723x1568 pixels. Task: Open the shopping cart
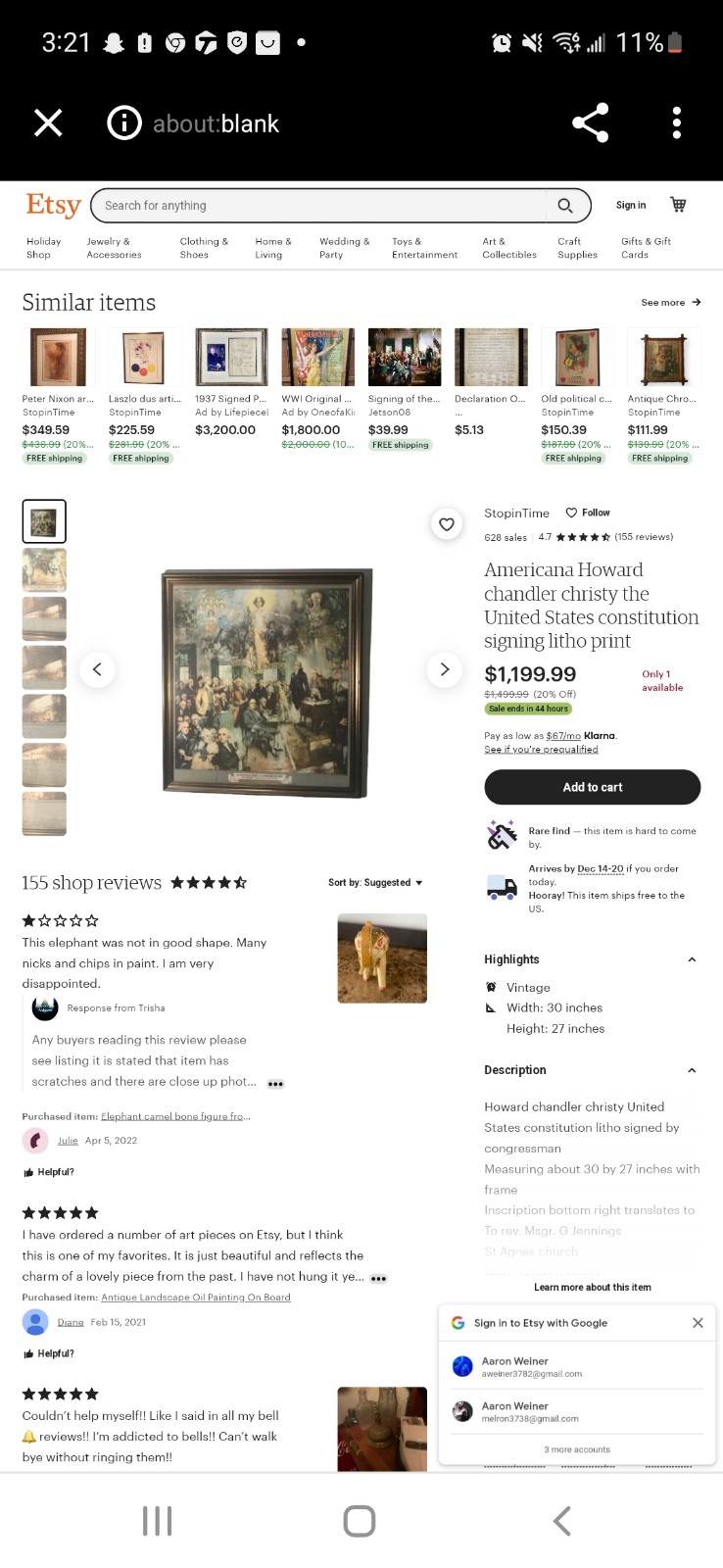[678, 204]
